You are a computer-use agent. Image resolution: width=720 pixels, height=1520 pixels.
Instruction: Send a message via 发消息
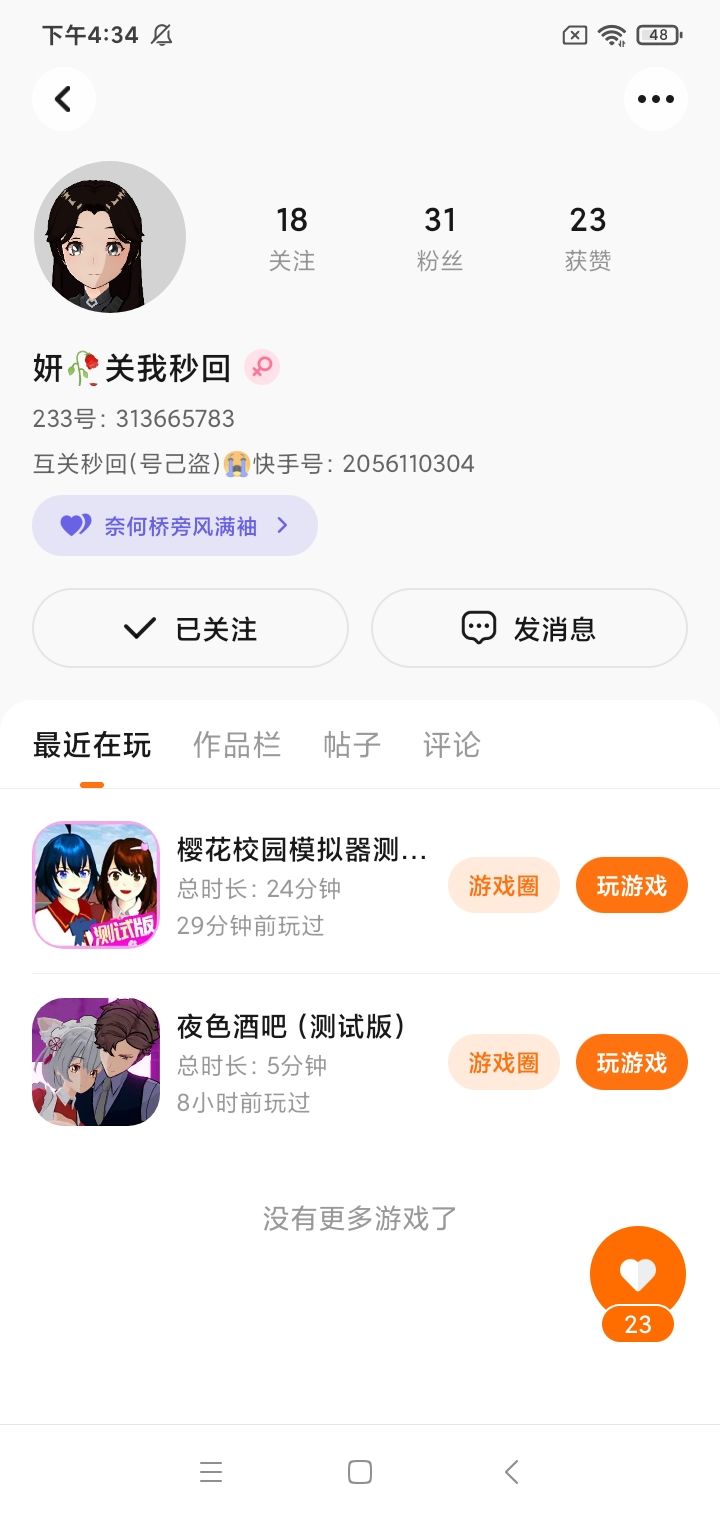point(529,628)
